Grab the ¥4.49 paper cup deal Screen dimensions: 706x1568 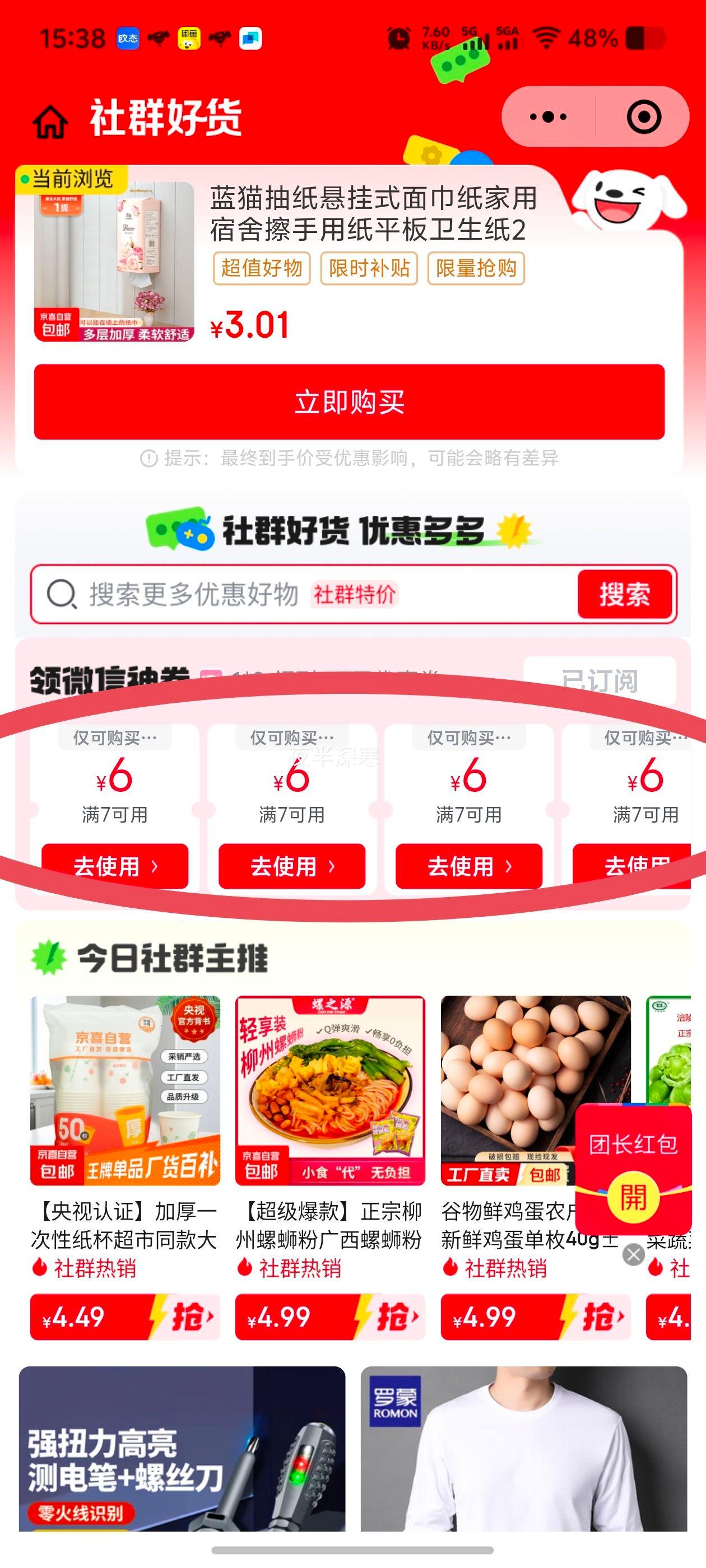(125, 1317)
